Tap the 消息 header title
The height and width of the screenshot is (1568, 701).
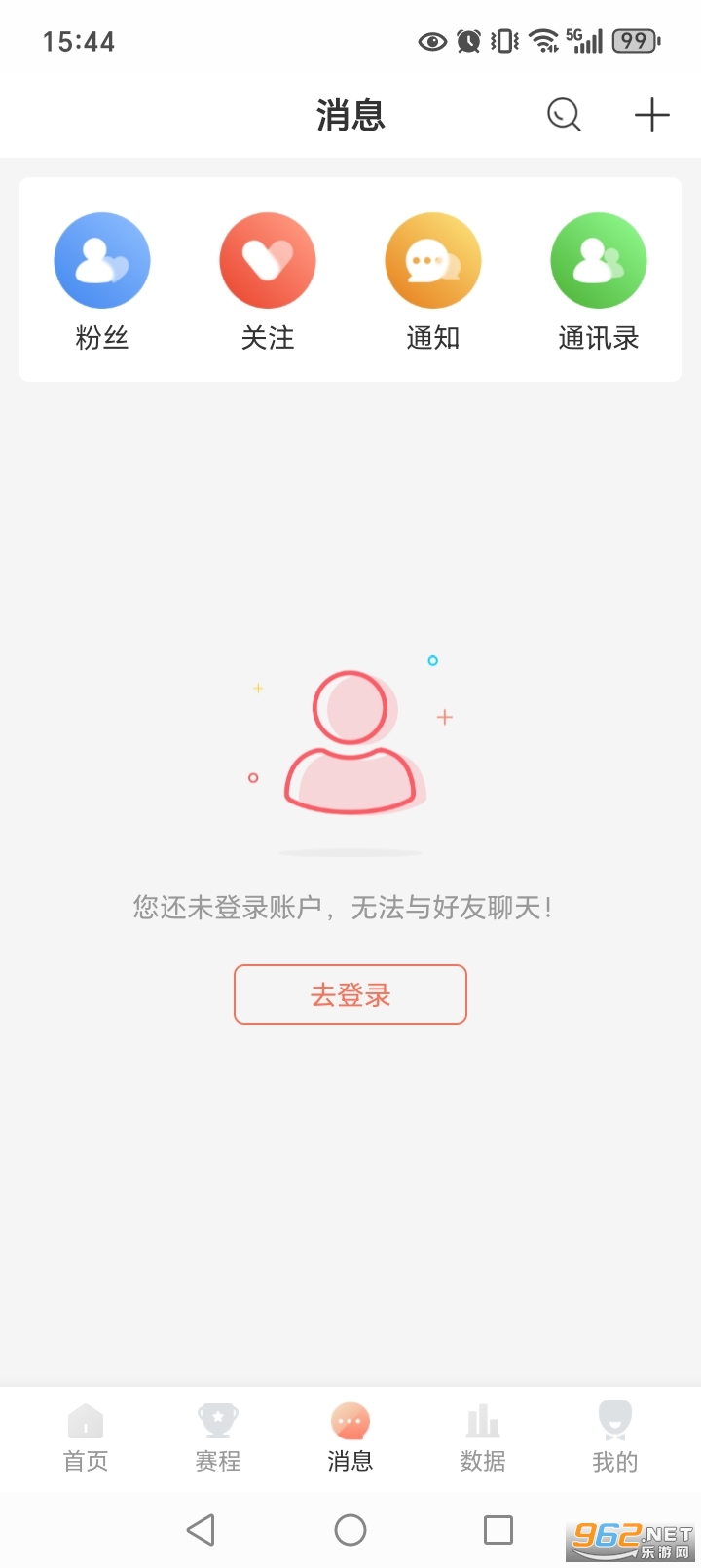click(350, 114)
